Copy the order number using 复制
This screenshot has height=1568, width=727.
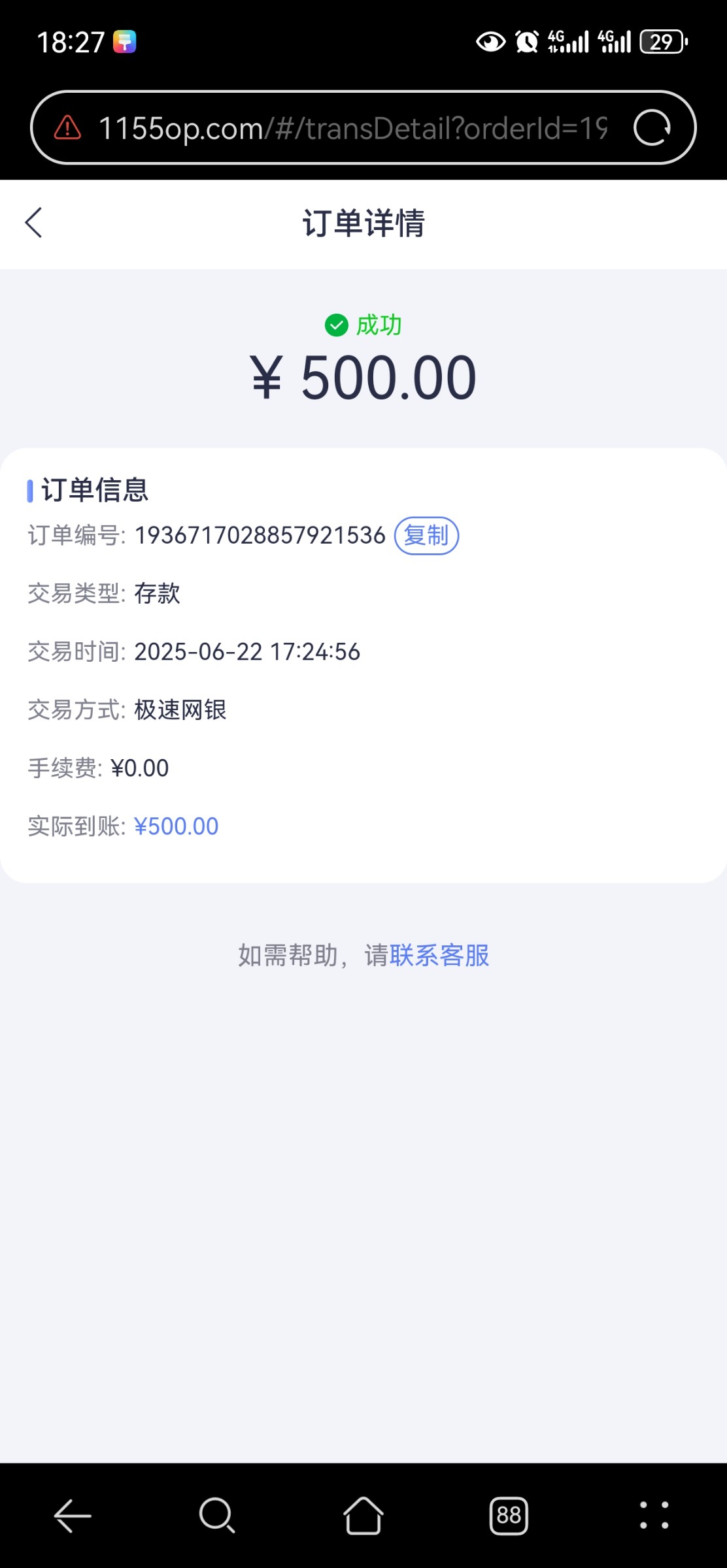[x=426, y=535]
